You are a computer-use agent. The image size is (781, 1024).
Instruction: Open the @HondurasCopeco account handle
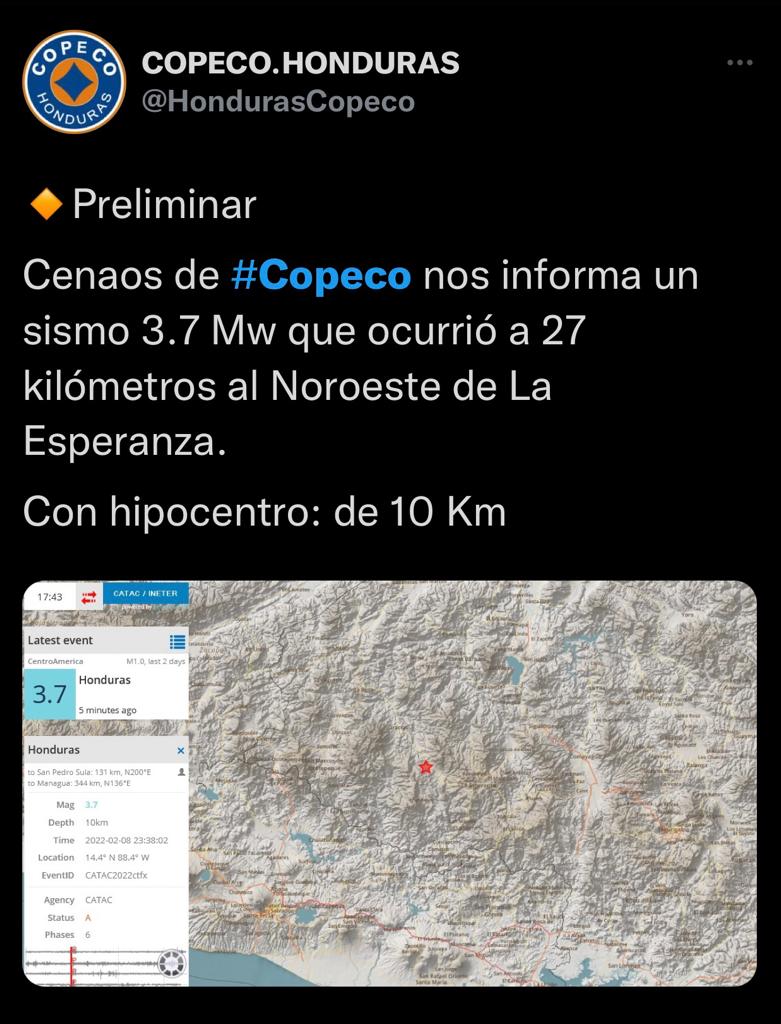click(278, 101)
